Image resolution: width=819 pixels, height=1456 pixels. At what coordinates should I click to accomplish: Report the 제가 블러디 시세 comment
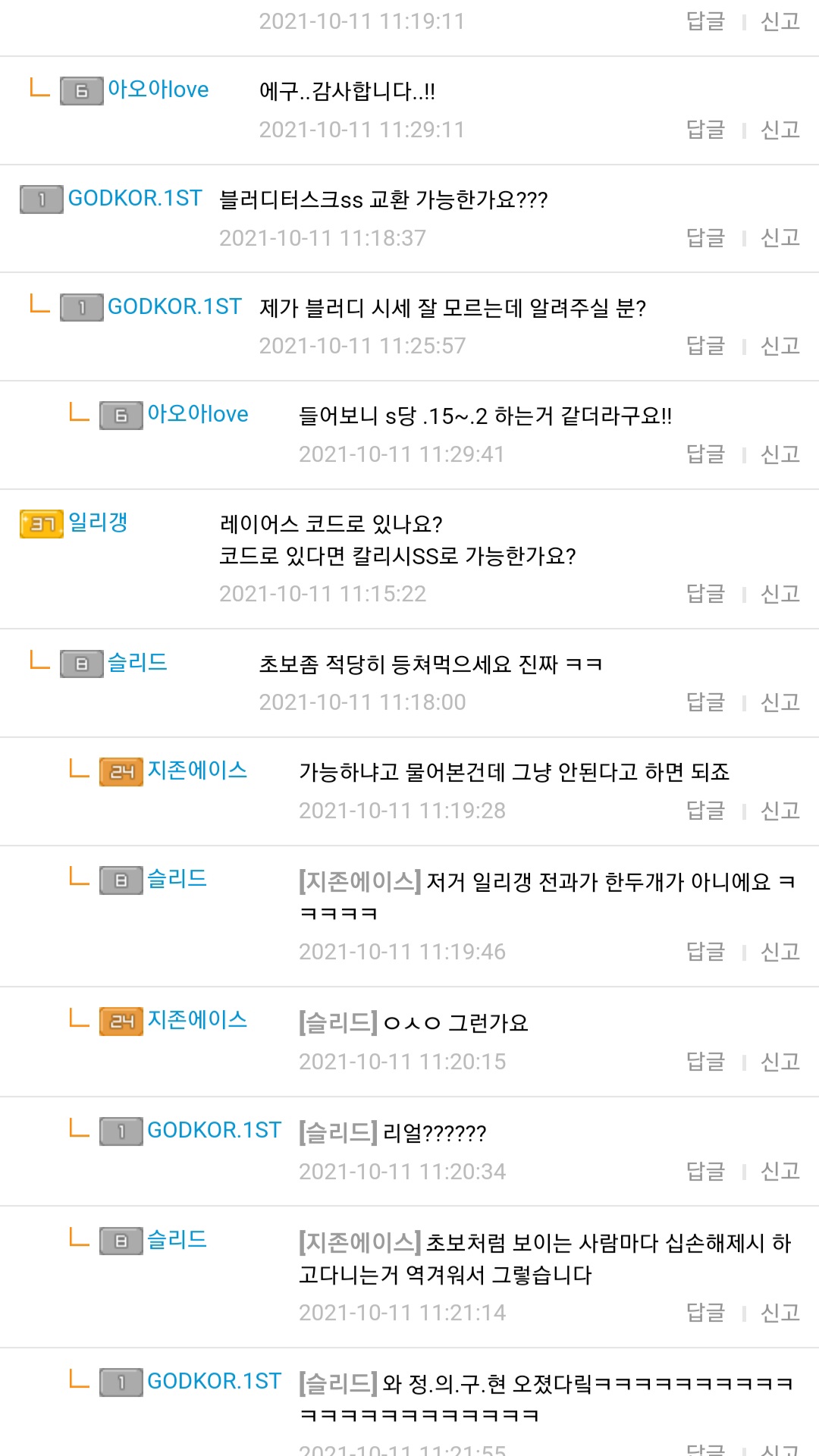point(780,346)
